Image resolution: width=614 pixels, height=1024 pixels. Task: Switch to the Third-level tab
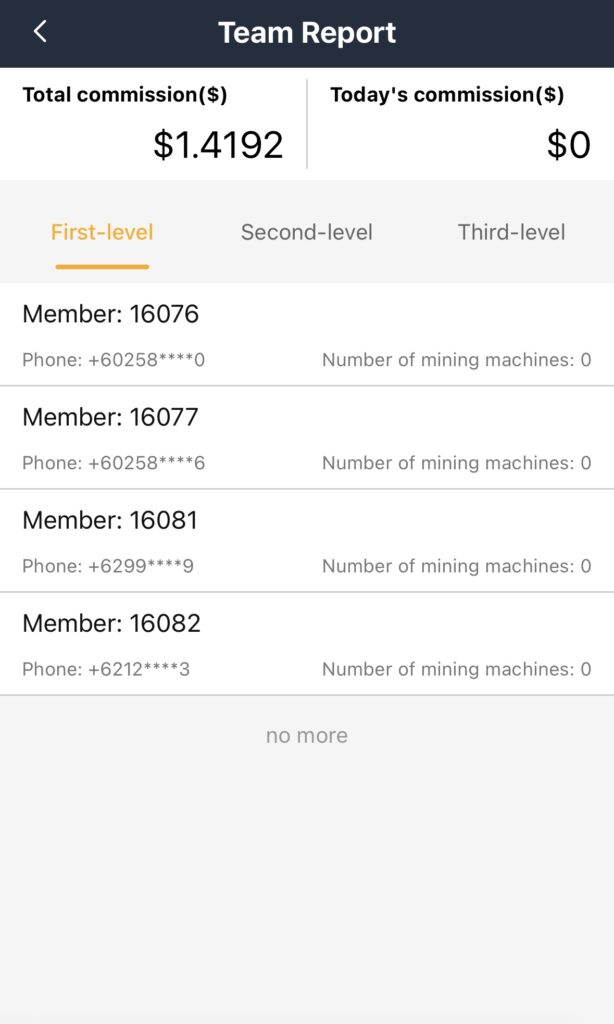511,233
